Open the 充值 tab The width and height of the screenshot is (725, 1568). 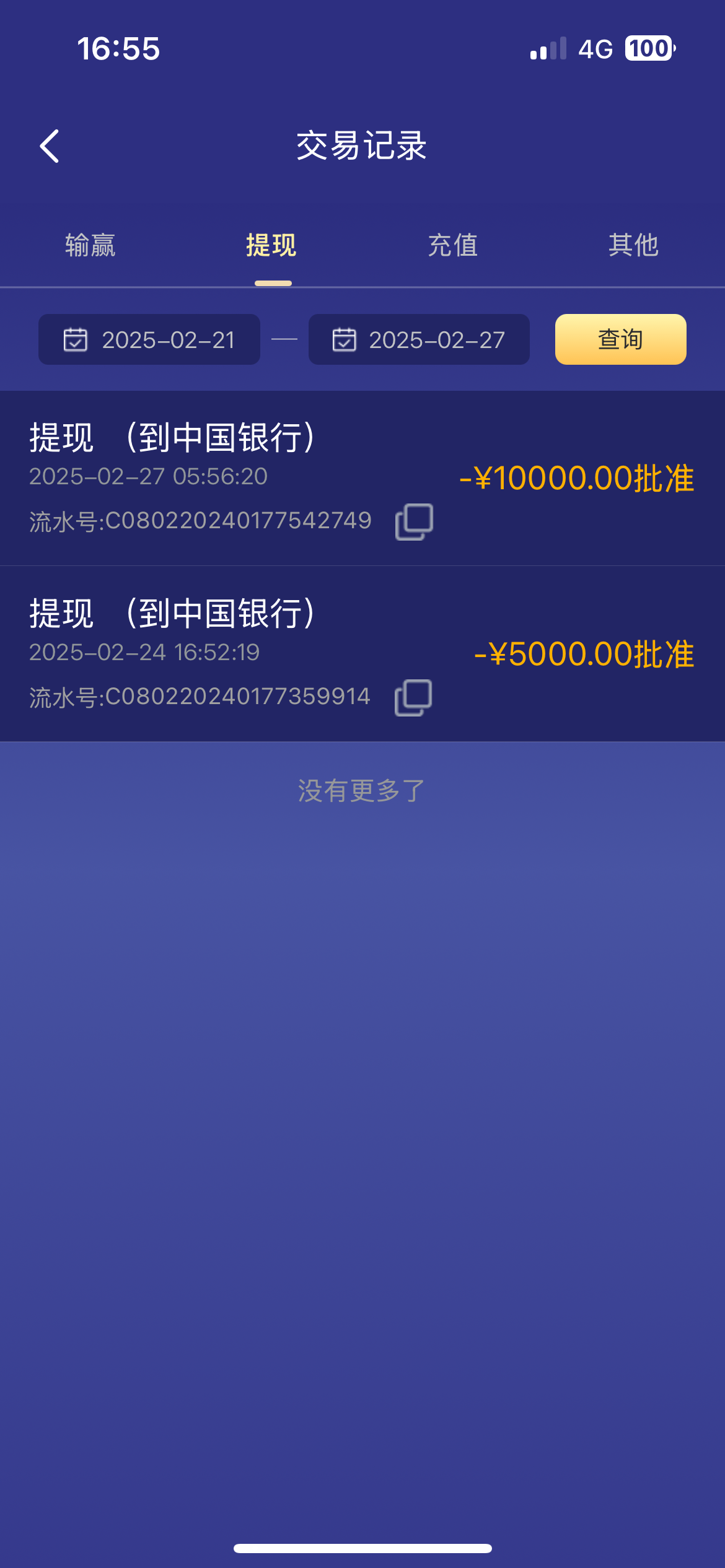(x=453, y=246)
